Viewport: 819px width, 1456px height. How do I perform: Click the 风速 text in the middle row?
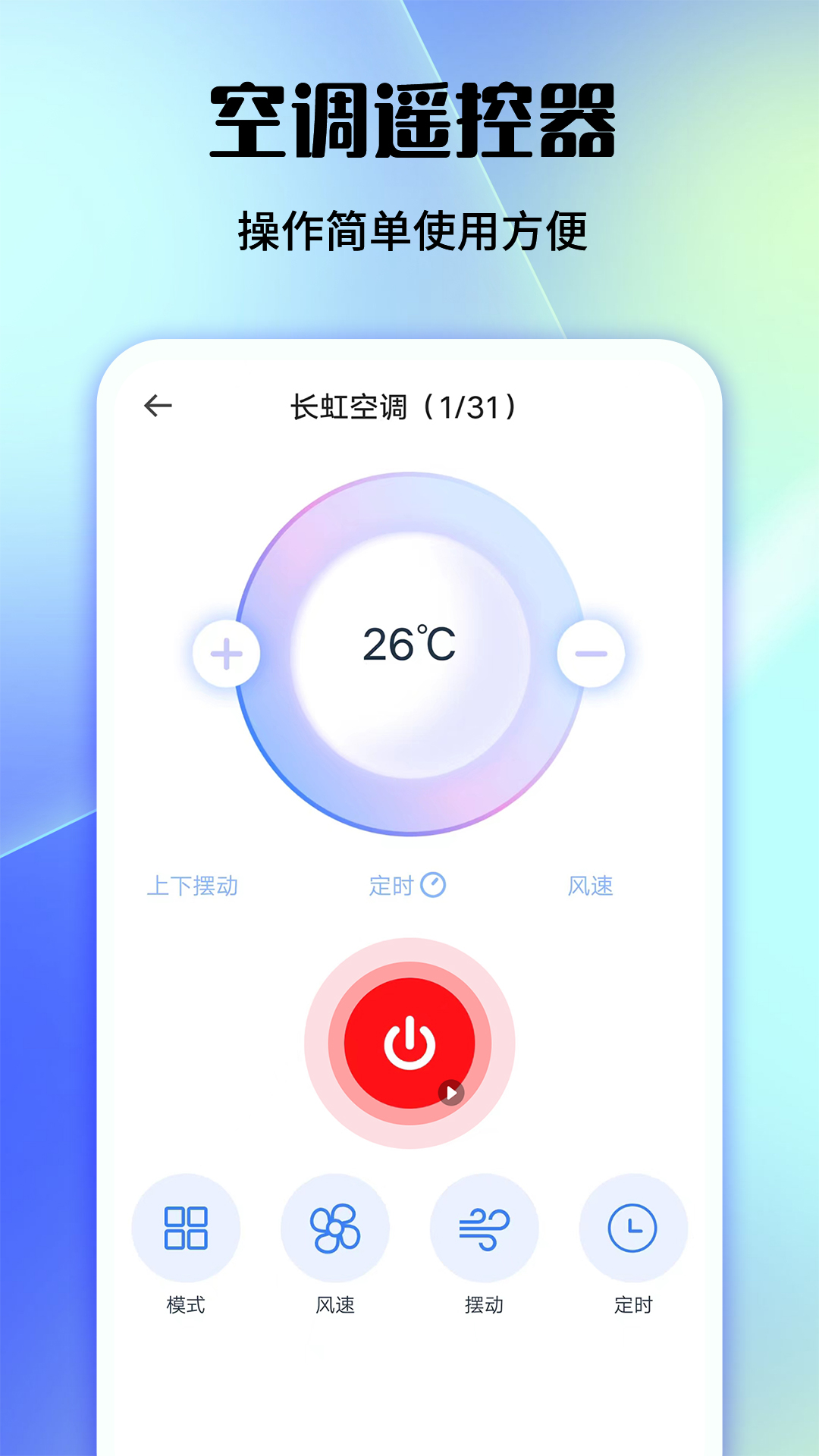coord(591,885)
